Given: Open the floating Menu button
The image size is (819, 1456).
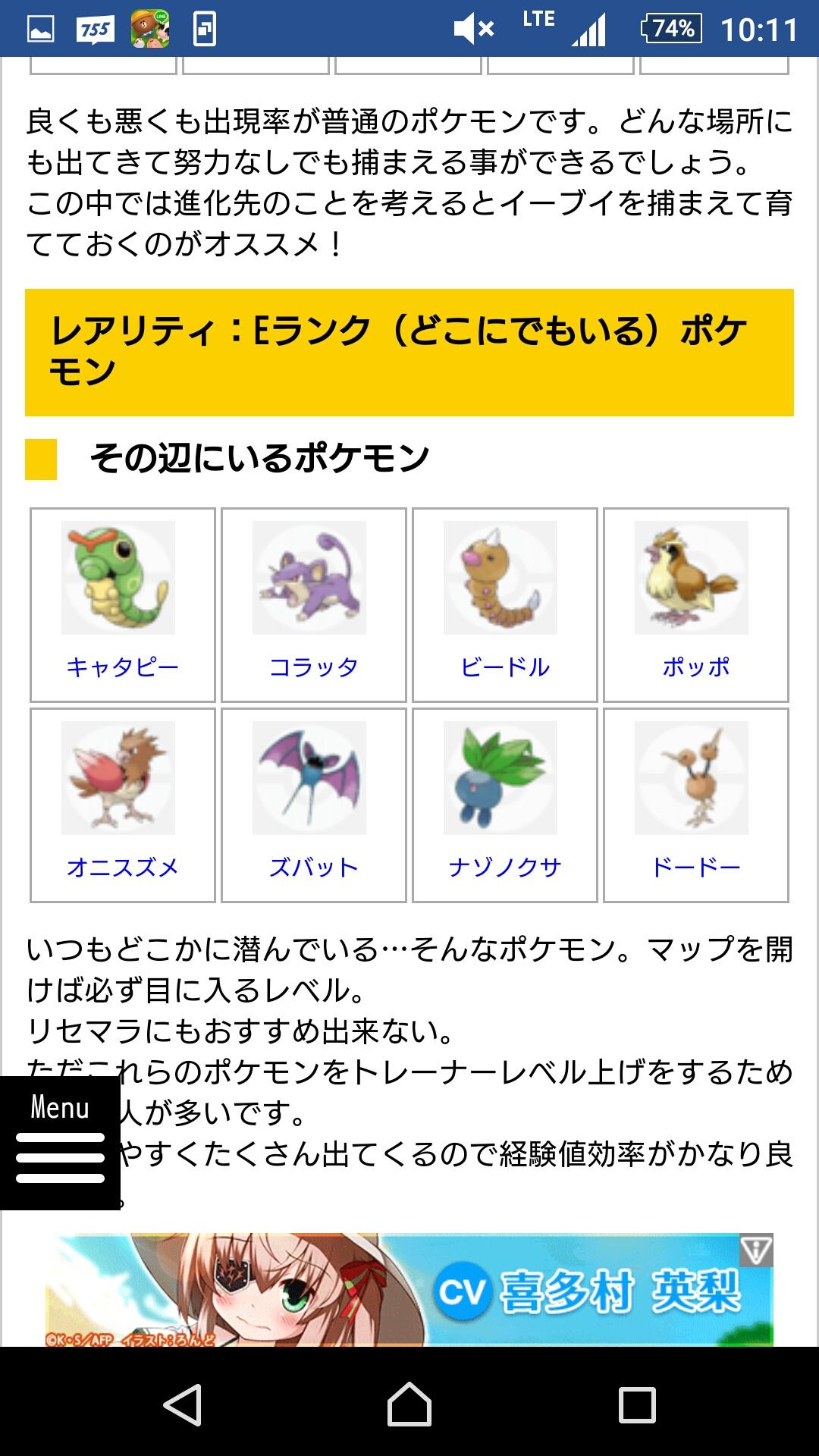Looking at the screenshot, I should pos(60,1142).
